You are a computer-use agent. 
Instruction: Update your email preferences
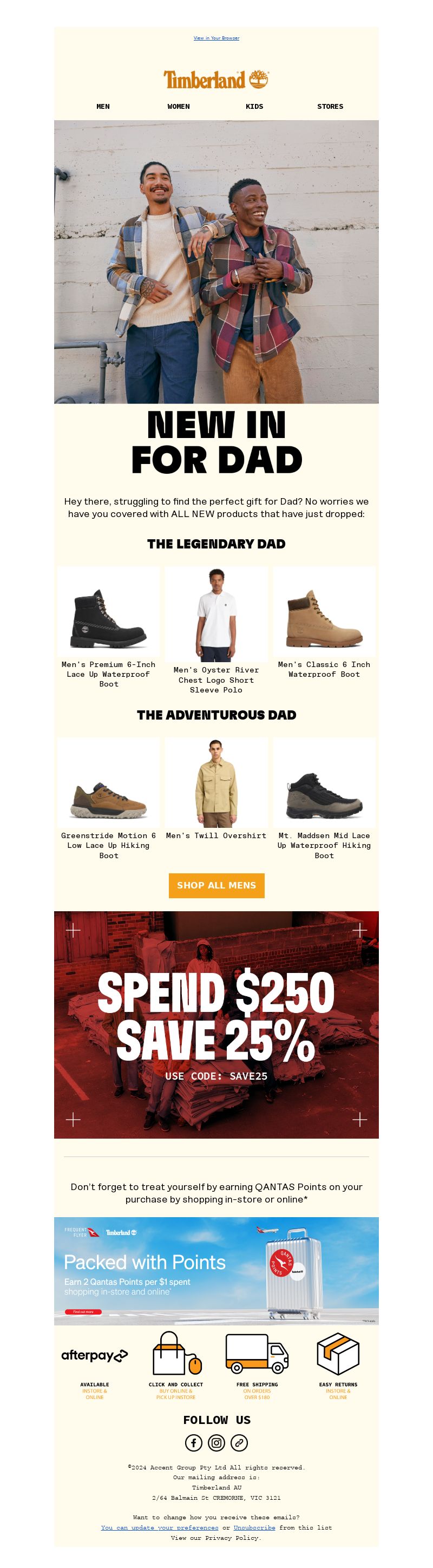(x=159, y=1527)
